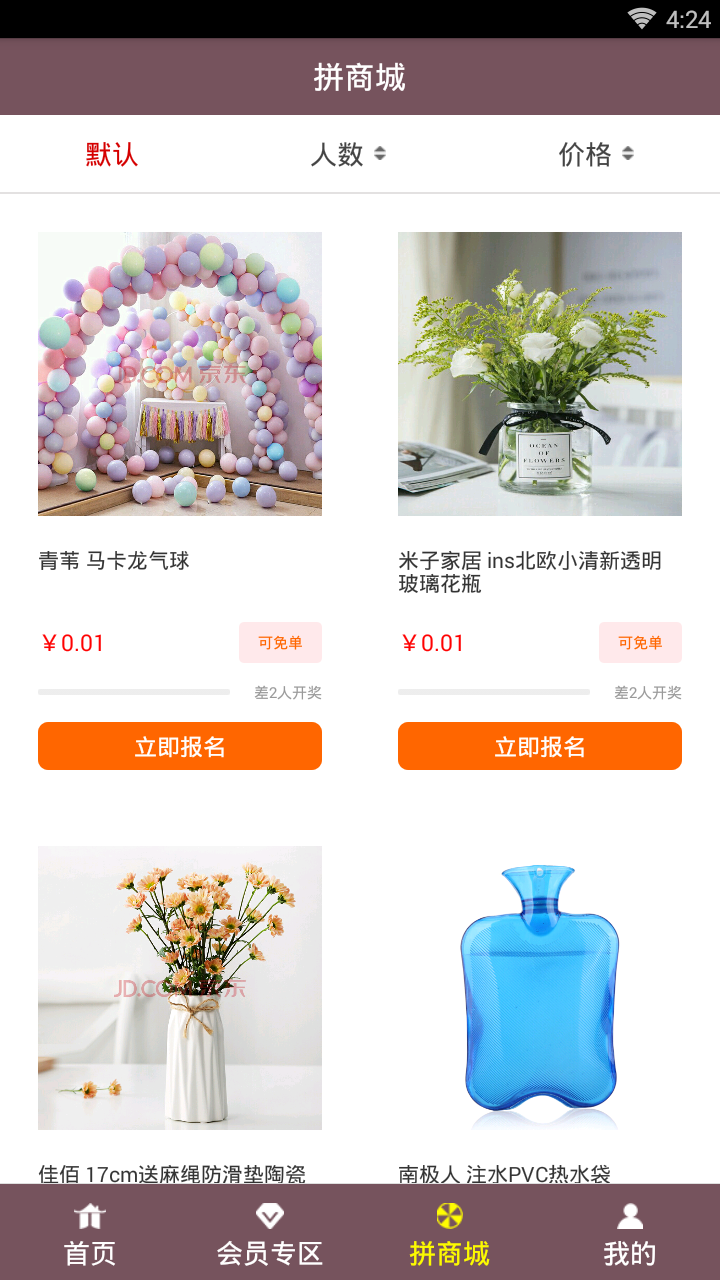Viewport: 720px width, 1280px height.
Task: Open the 米子家居 玻璃花瓶 product image
Action: tap(540, 374)
